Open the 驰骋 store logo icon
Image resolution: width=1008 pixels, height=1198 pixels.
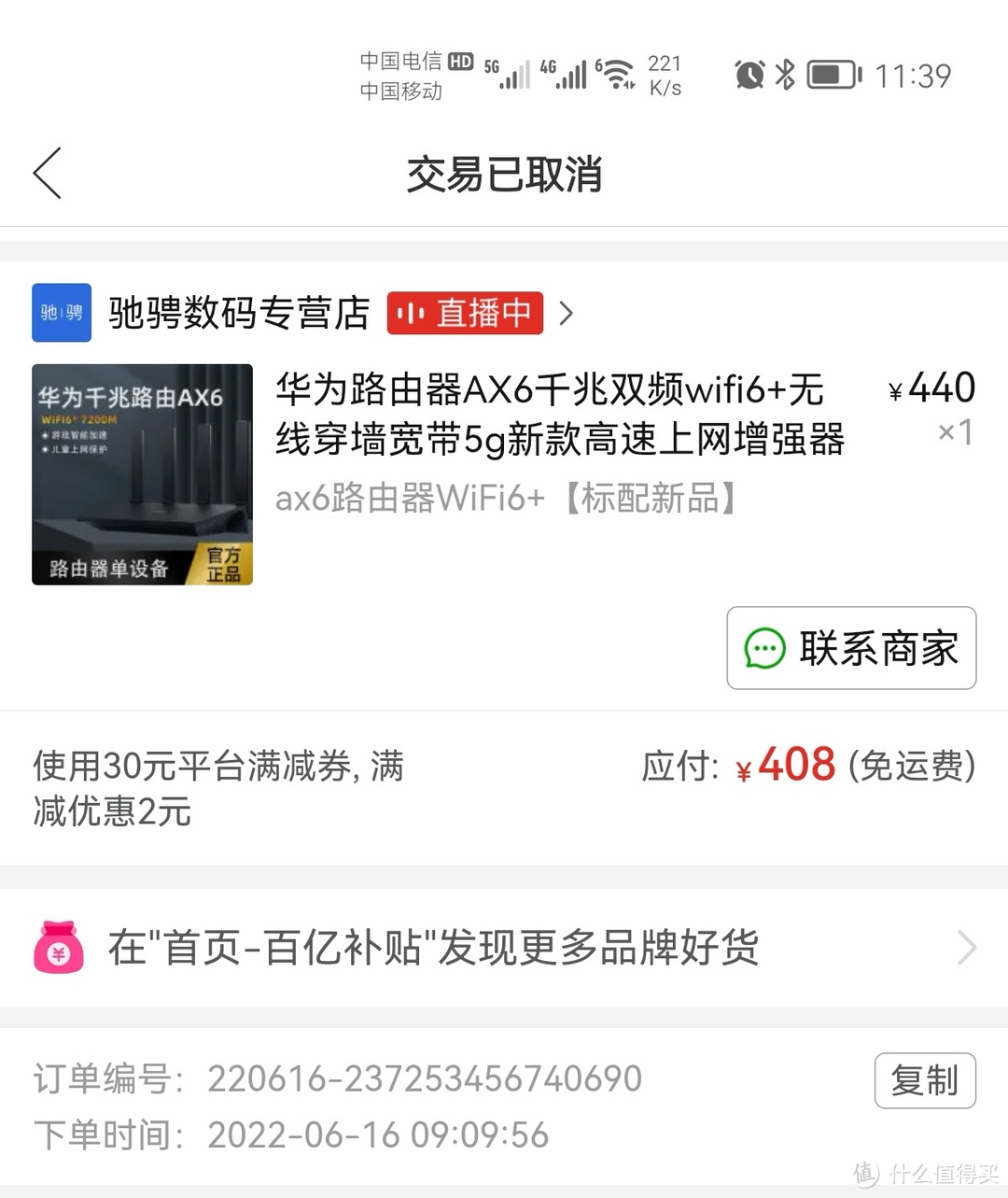tap(61, 312)
